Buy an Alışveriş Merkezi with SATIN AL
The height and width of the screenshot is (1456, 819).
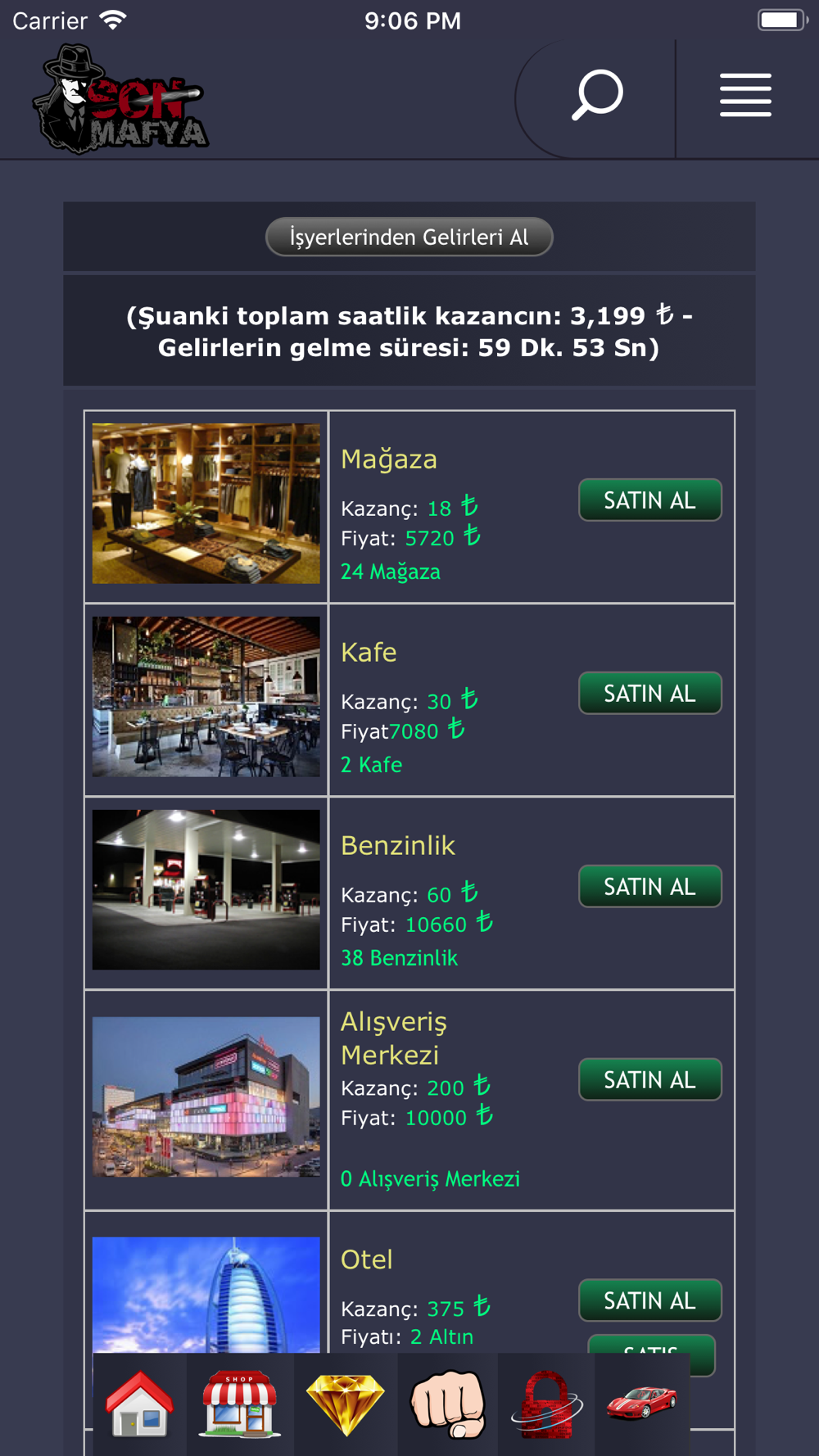(x=649, y=1080)
